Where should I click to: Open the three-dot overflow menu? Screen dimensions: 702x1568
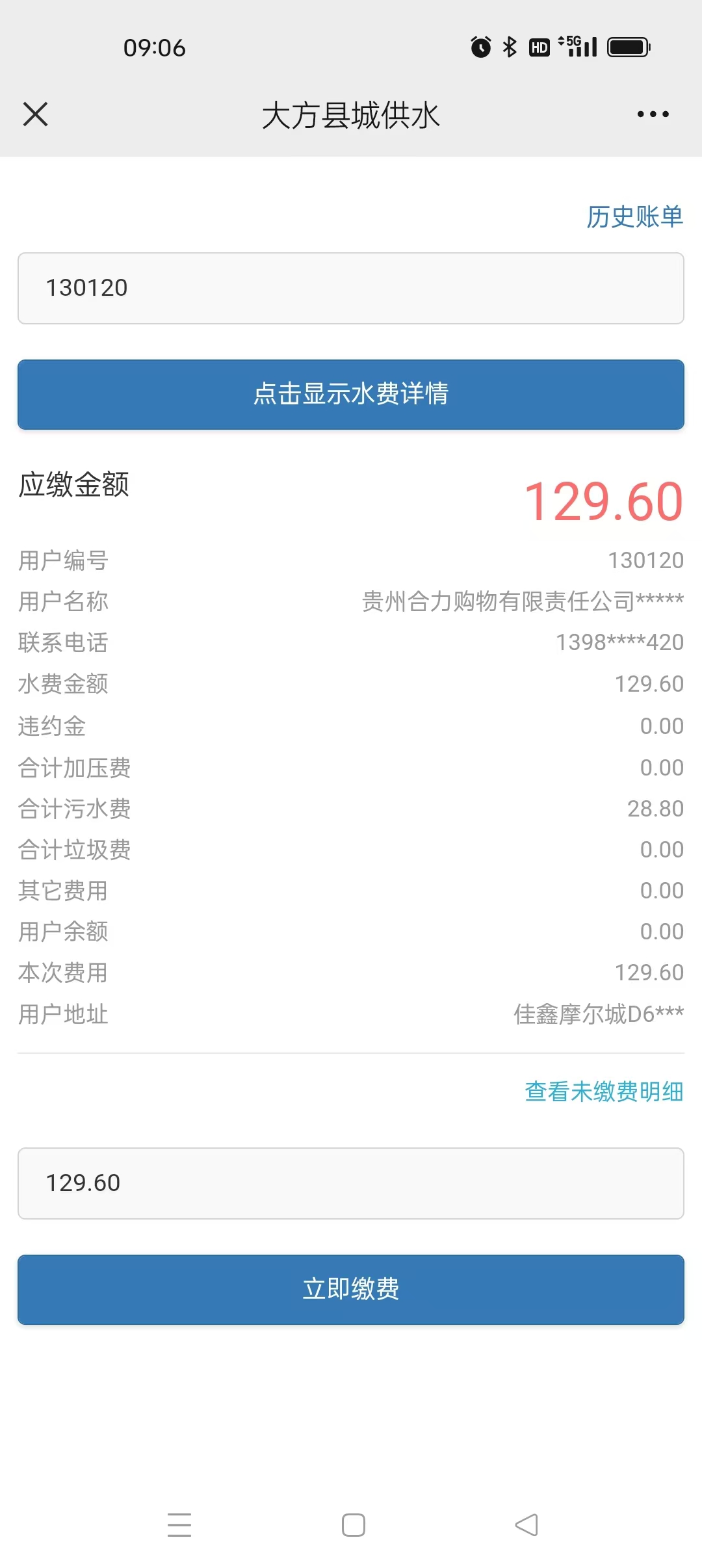click(653, 114)
